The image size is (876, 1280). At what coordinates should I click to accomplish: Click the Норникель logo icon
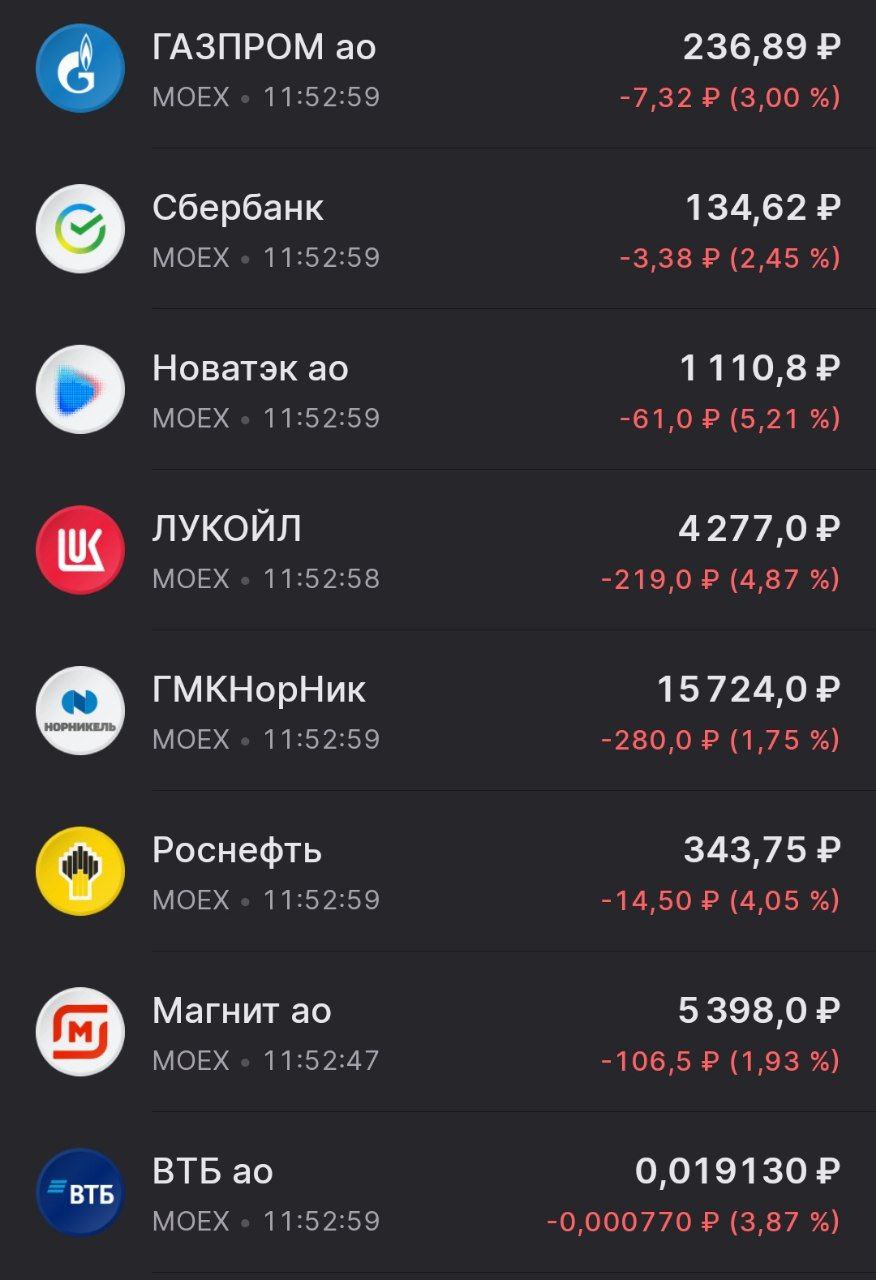pos(80,710)
